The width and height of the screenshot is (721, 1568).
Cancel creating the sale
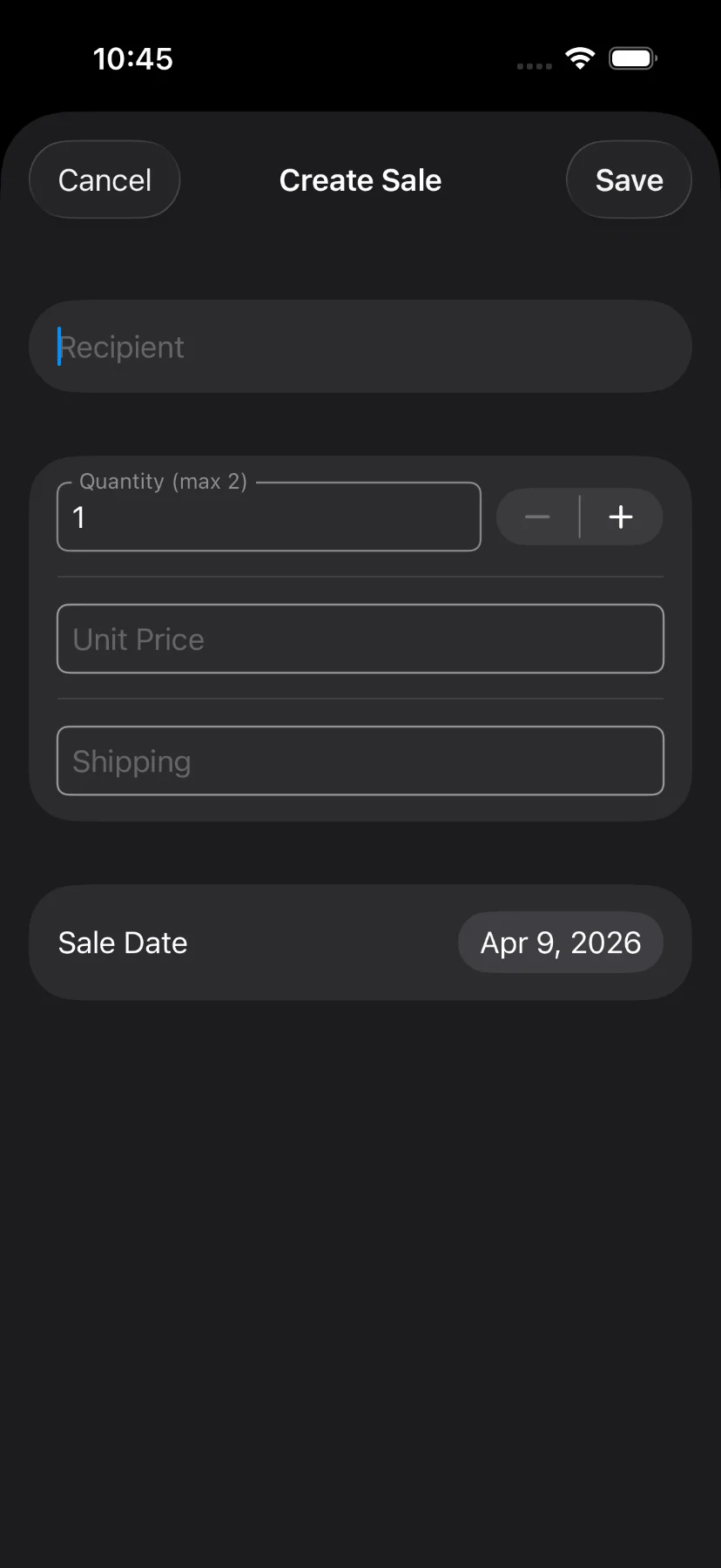[x=104, y=179]
